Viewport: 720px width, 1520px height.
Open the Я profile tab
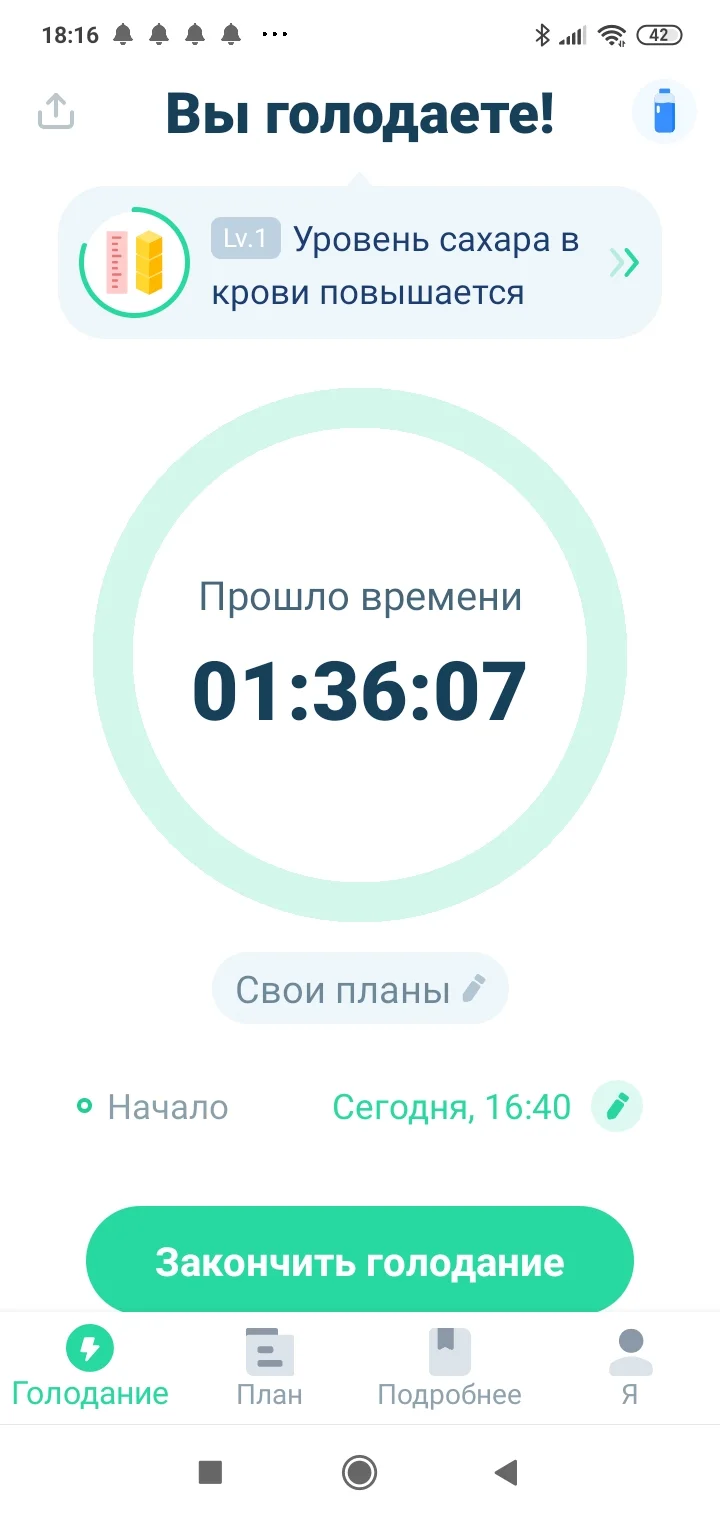630,1367
